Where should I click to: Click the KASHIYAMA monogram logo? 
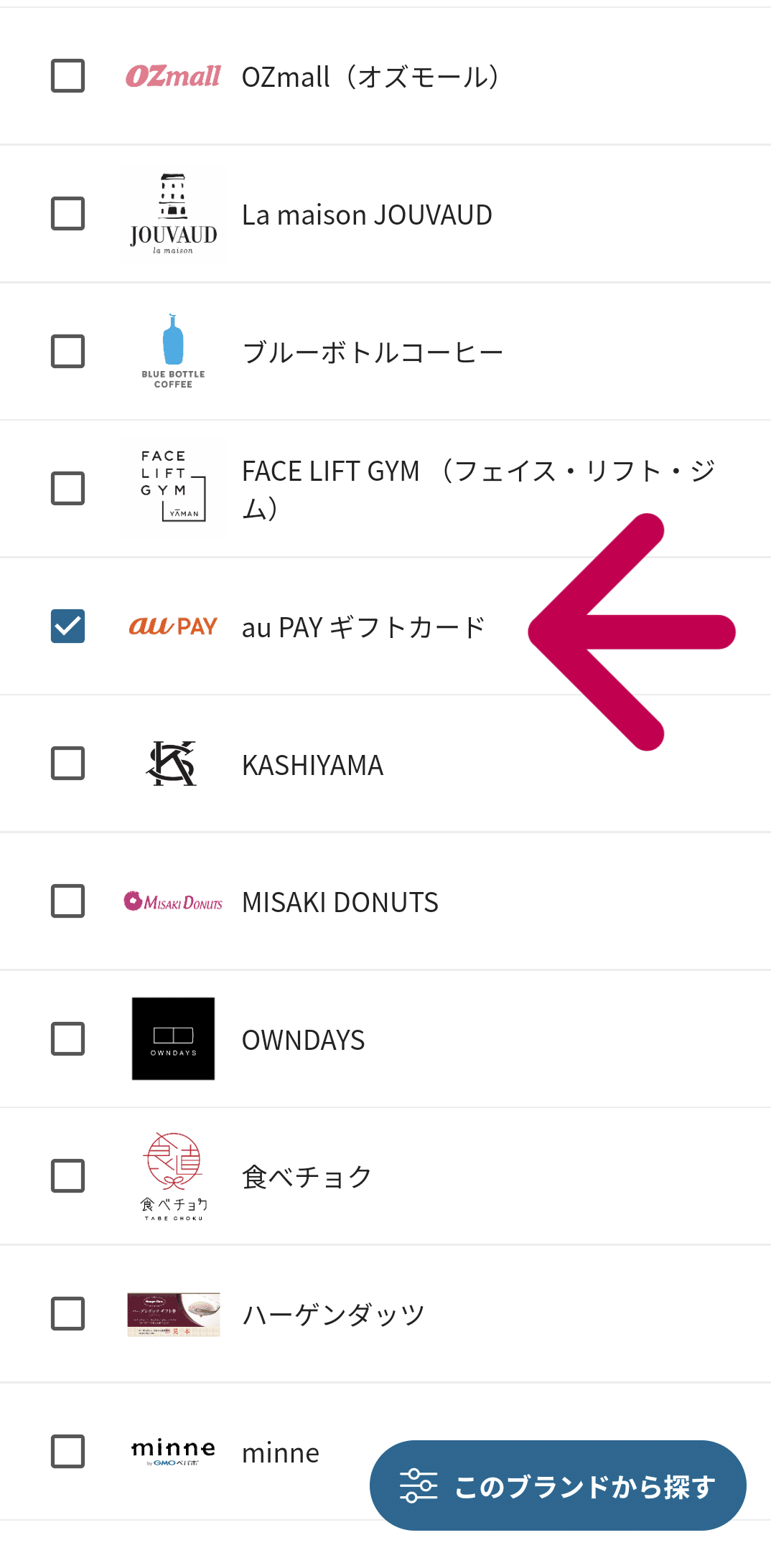173,763
